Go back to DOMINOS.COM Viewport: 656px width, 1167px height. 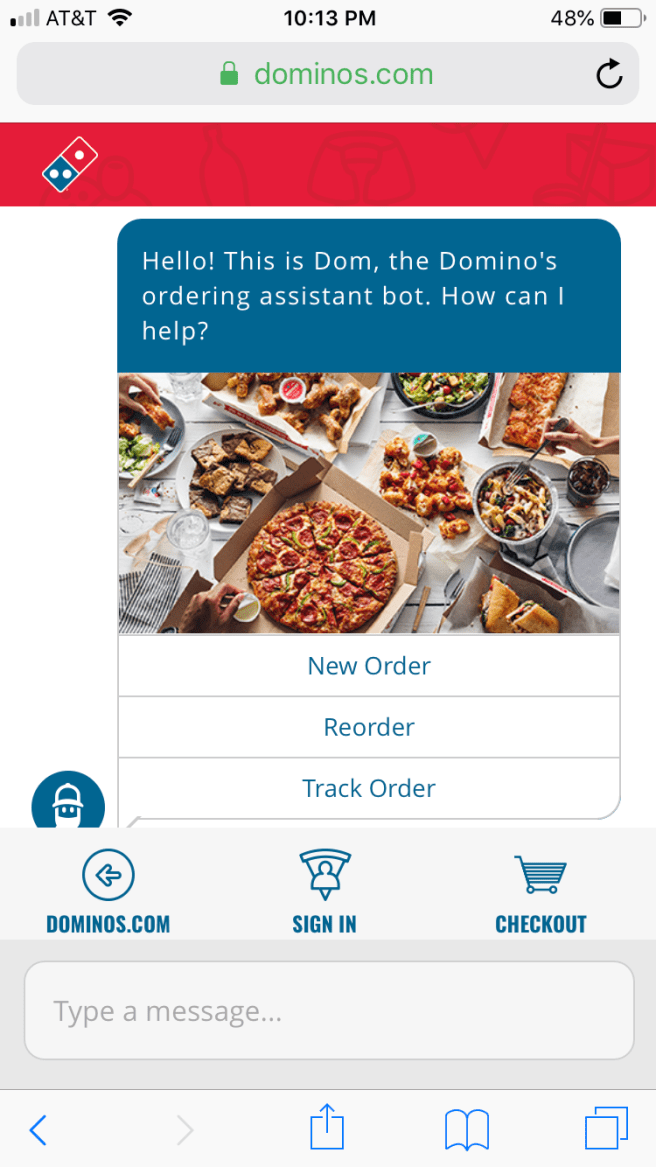108,891
